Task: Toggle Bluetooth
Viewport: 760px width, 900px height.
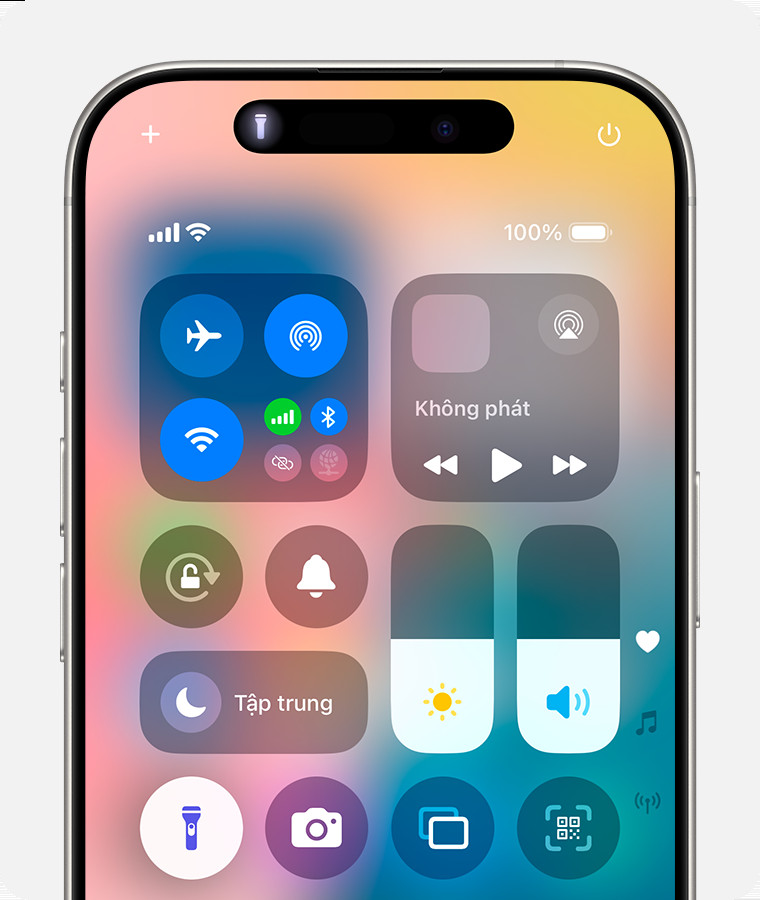Action: tap(329, 417)
